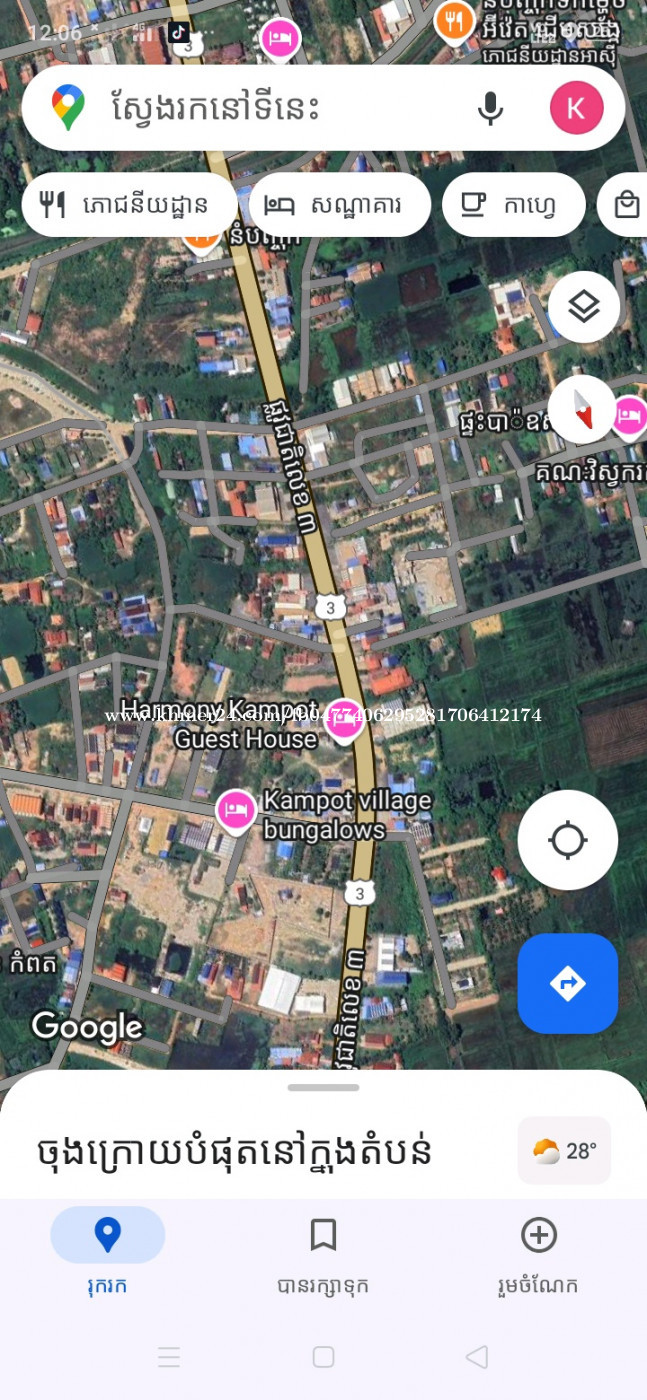Switch to the រុករក explore tab

(107, 1250)
